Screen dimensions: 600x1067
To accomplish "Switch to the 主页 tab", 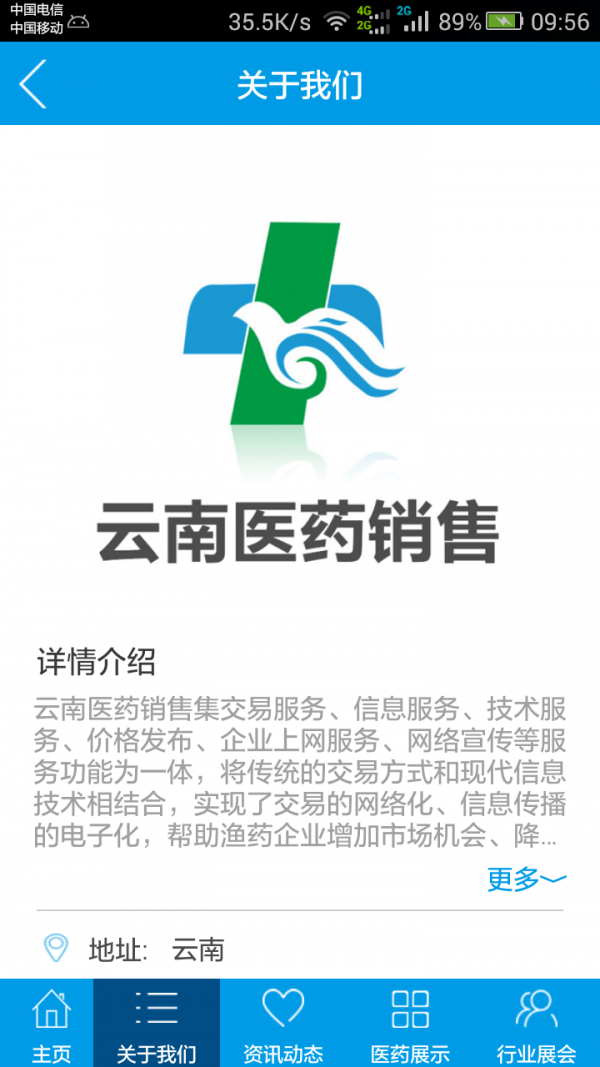I will click(x=51, y=1023).
